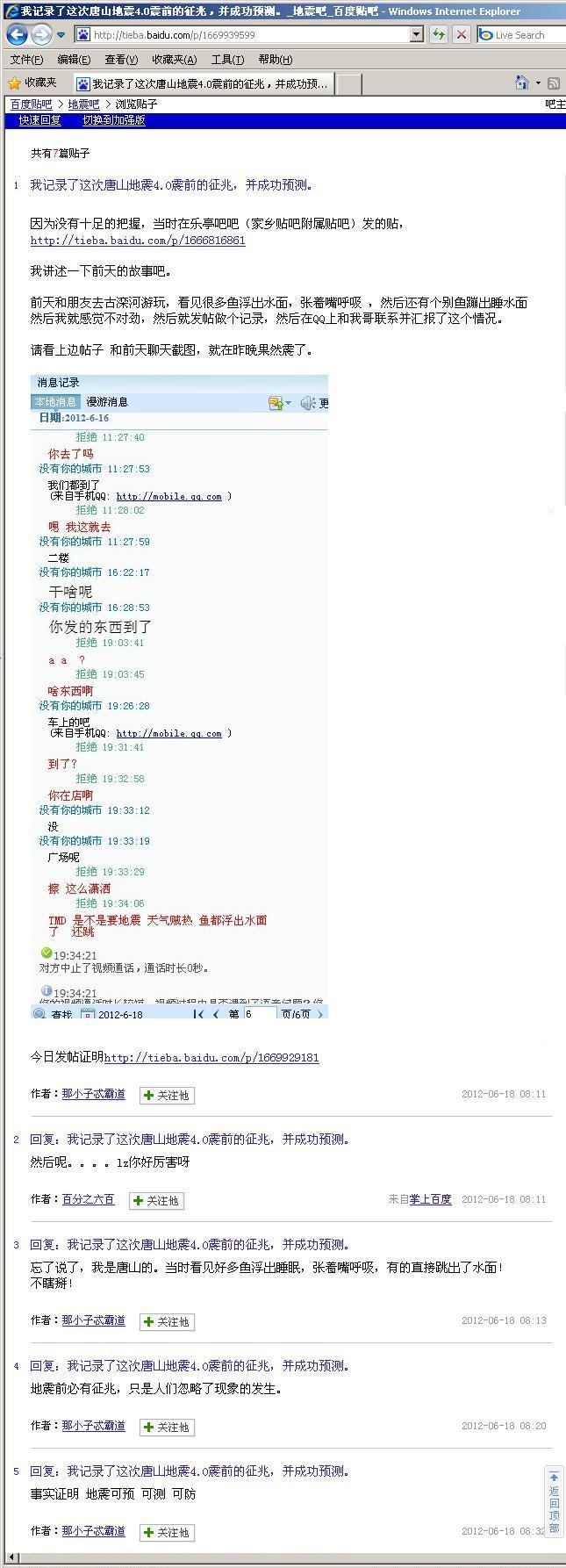Open the Live Search box
Screen dimensions: 566x1568
[522, 35]
